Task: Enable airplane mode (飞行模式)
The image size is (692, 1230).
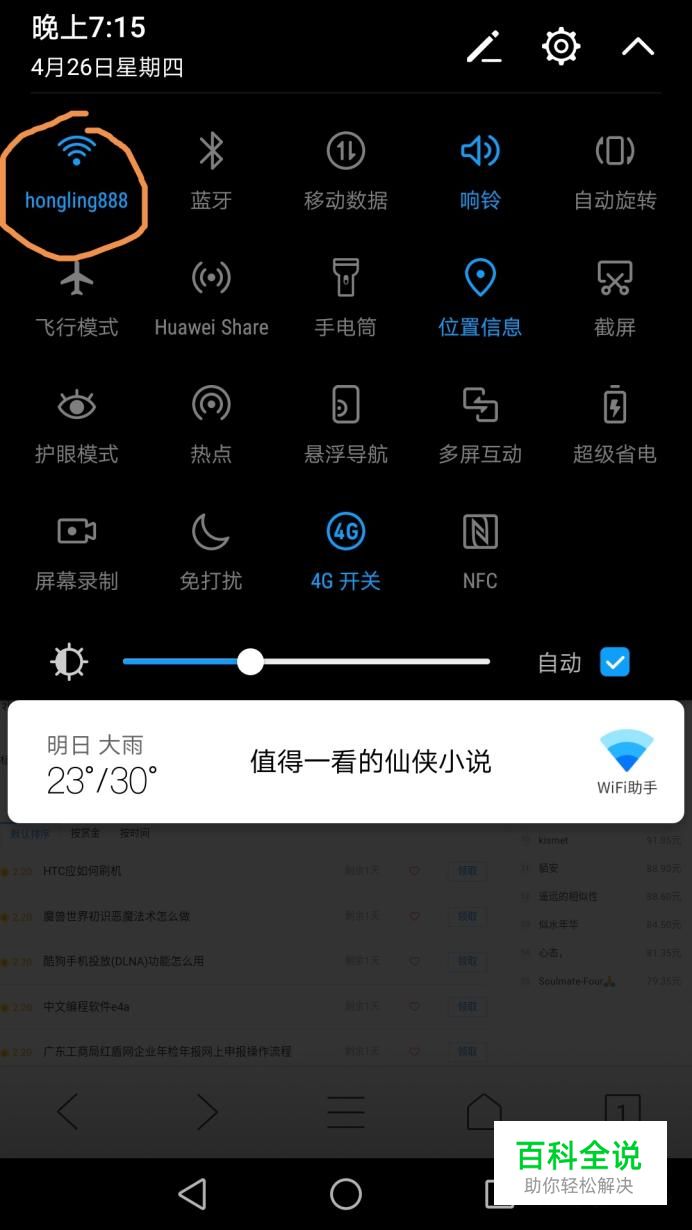Action: coord(76,279)
